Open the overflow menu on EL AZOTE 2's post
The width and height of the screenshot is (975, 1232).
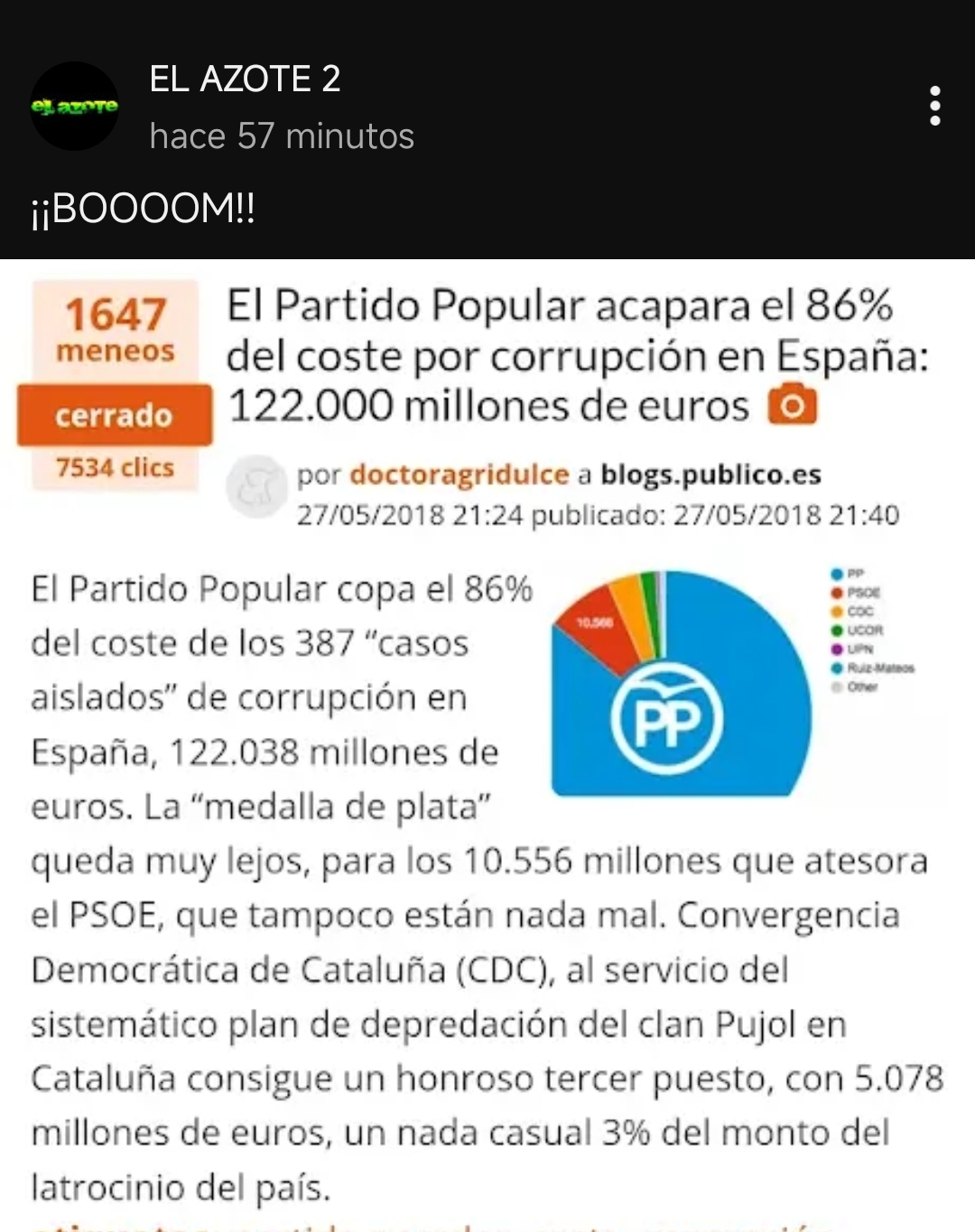[935, 106]
